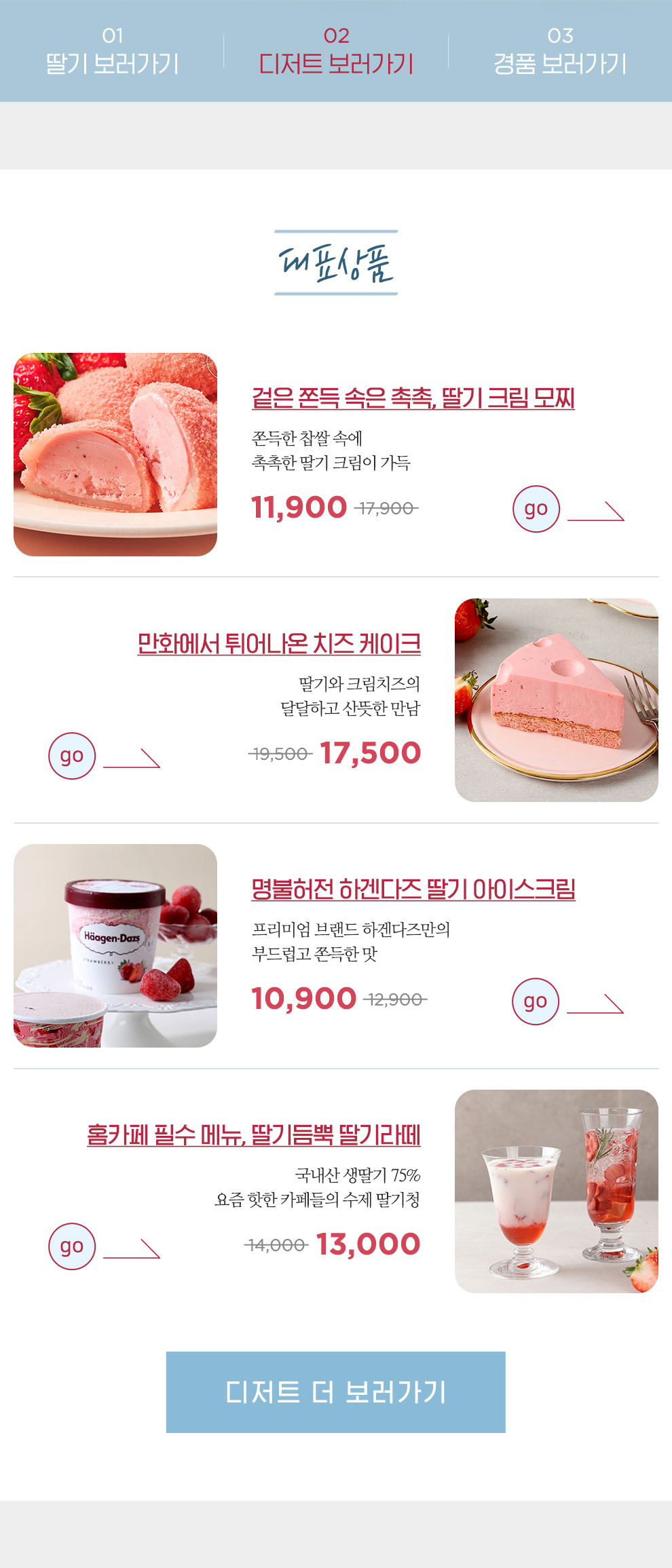The height and width of the screenshot is (1568, 672).
Task: Open the 딸기듬뿍 딸기라떼 title link
Action: point(254,1134)
